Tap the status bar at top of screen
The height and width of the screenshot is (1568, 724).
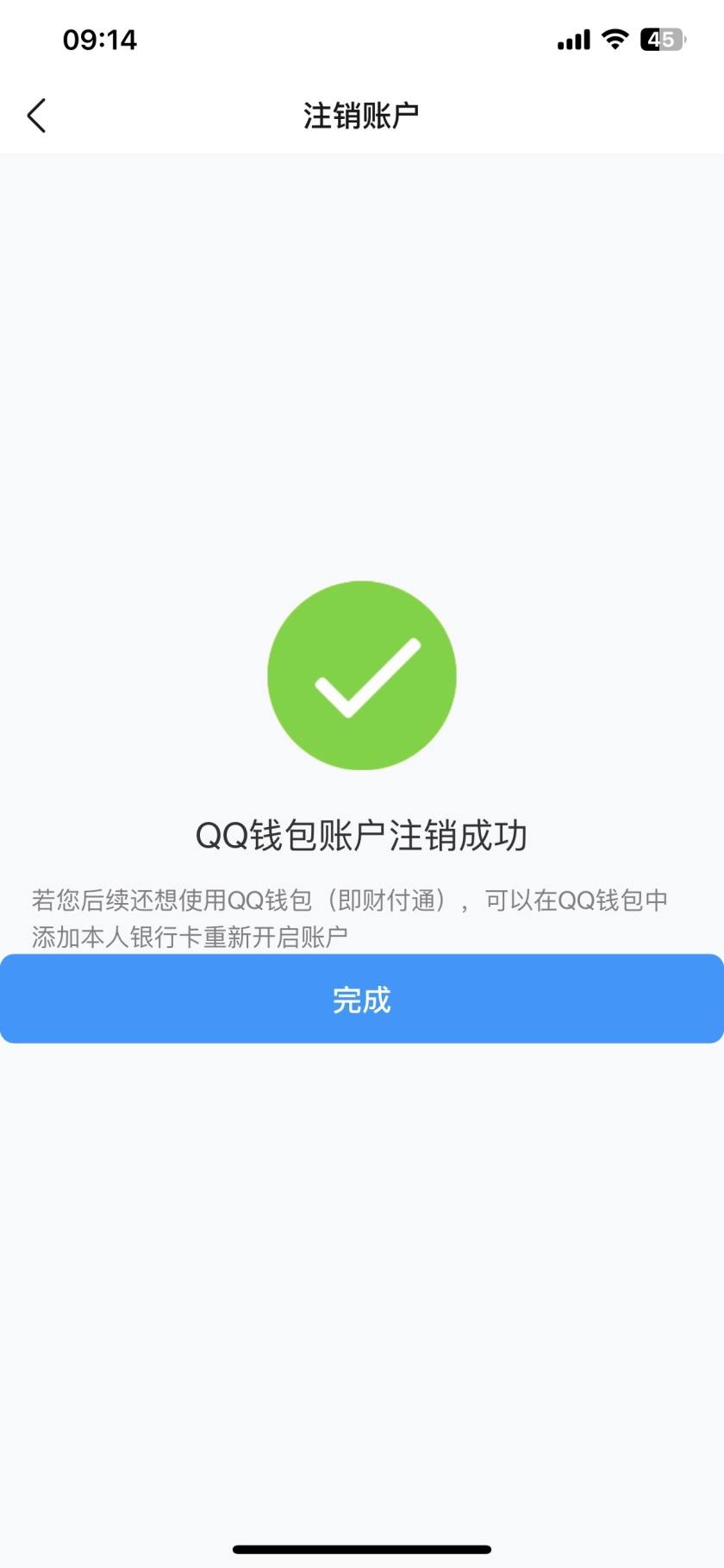click(362, 39)
